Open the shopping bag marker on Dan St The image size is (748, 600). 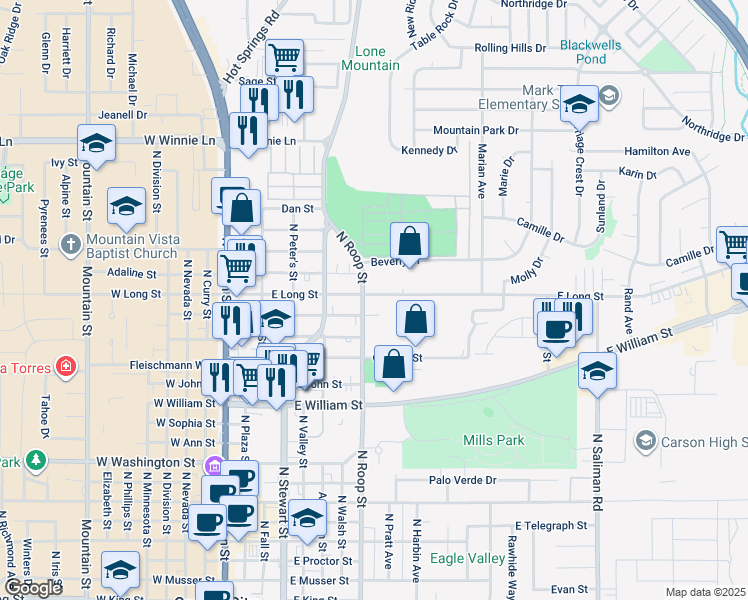(241, 208)
